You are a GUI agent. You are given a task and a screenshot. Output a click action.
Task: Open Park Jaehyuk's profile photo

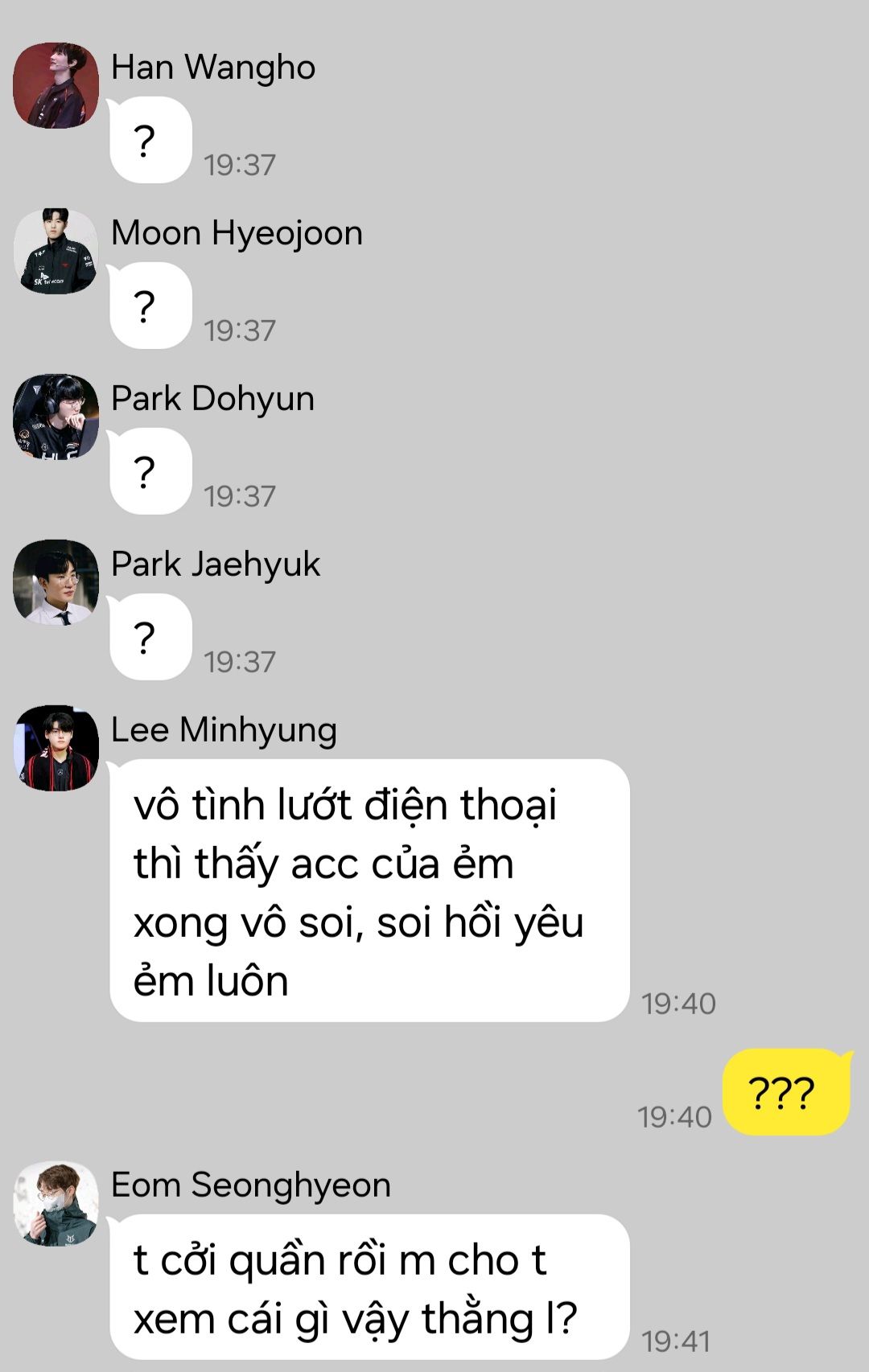[56, 582]
